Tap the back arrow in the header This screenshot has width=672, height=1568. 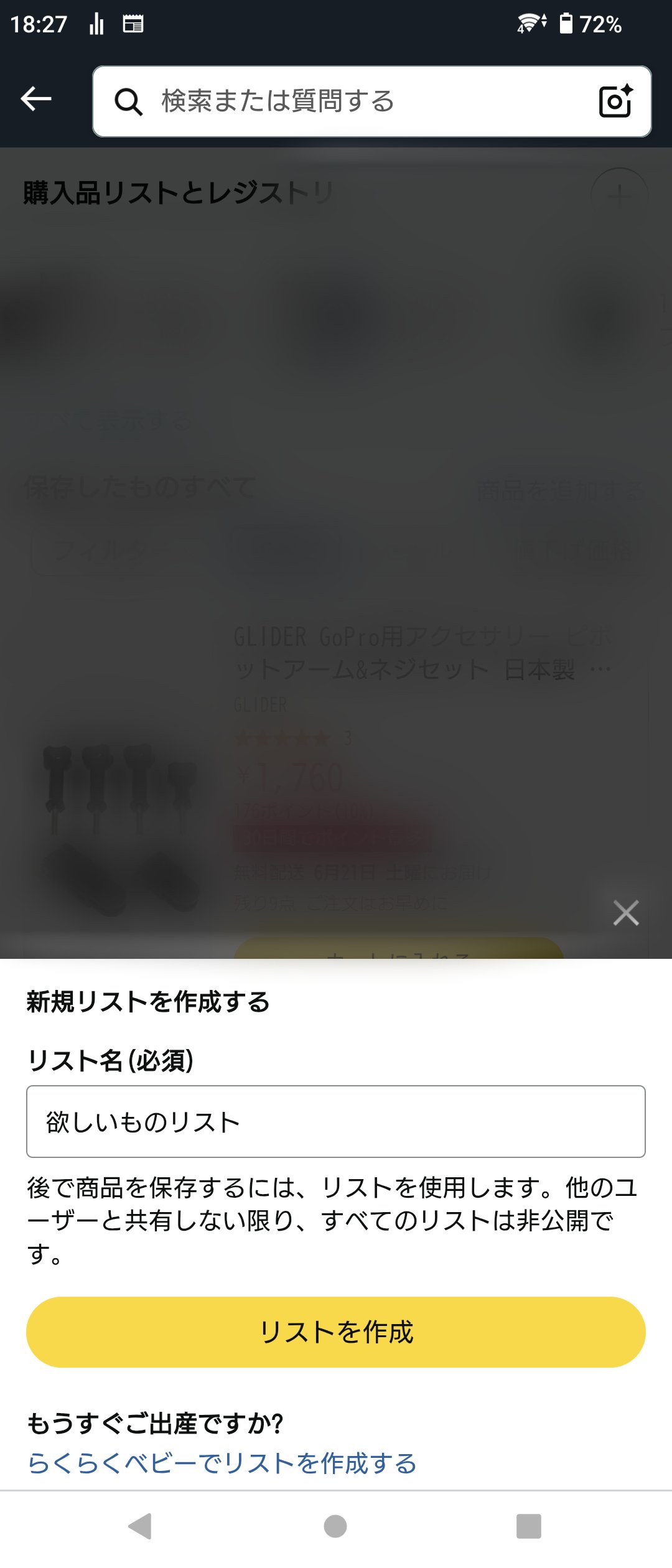click(36, 99)
